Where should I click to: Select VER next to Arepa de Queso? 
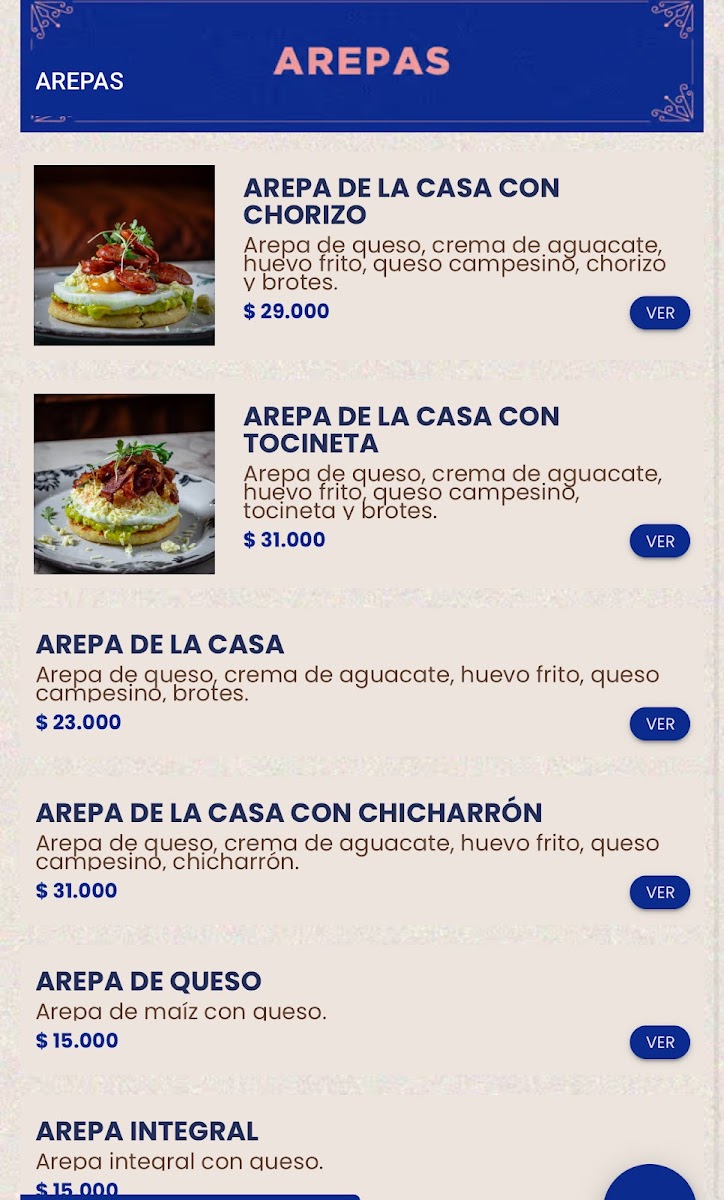pyautogui.click(x=659, y=1042)
